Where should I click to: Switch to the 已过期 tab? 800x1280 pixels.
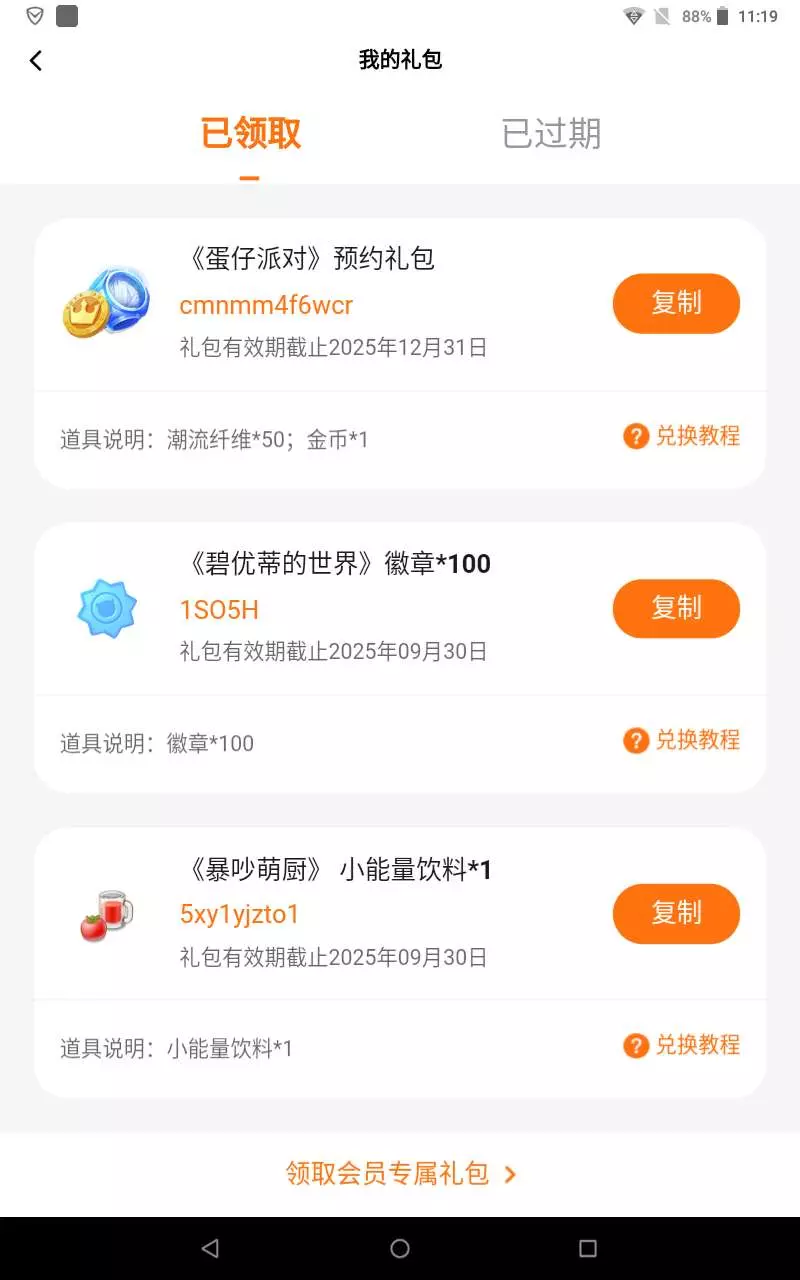(x=551, y=134)
